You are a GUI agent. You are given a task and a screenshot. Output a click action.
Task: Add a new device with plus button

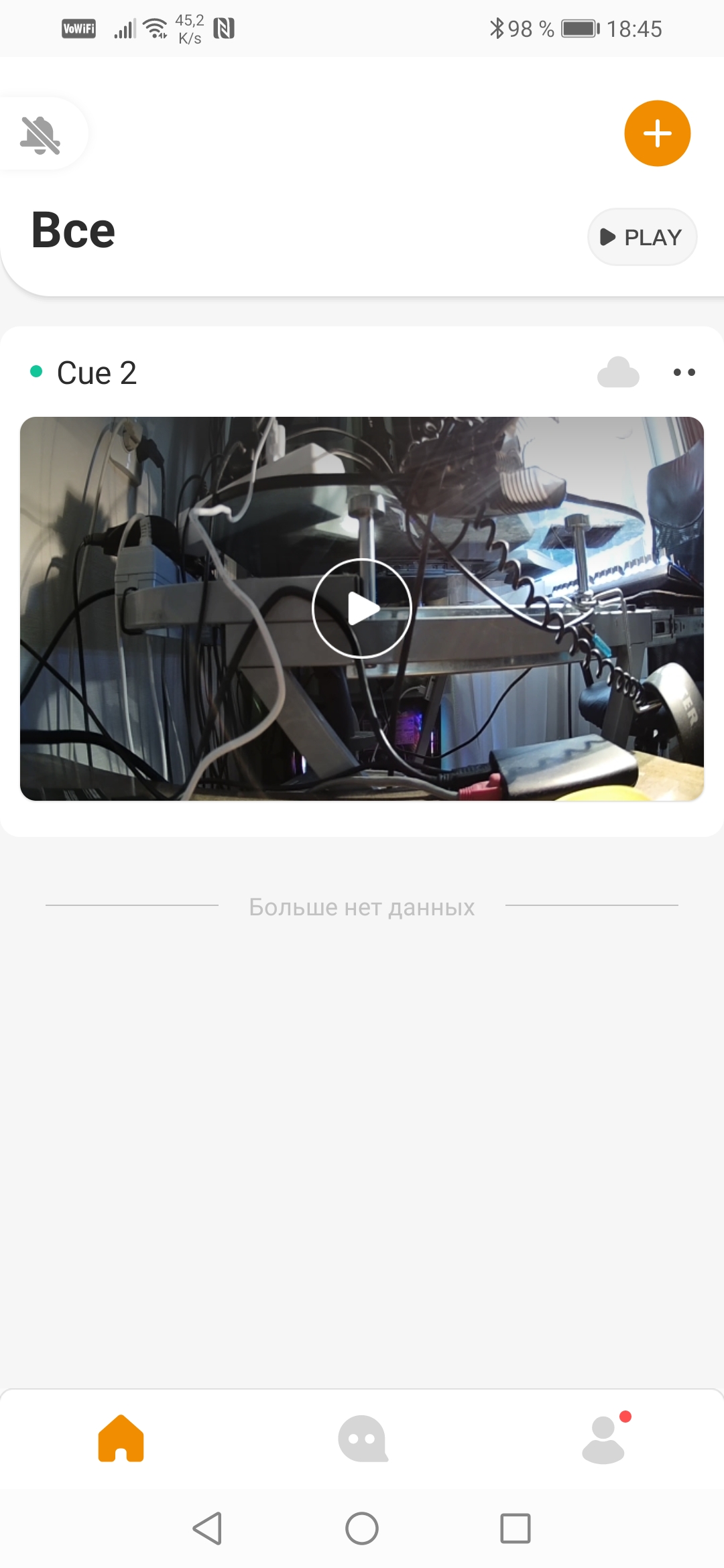pyautogui.click(x=657, y=133)
